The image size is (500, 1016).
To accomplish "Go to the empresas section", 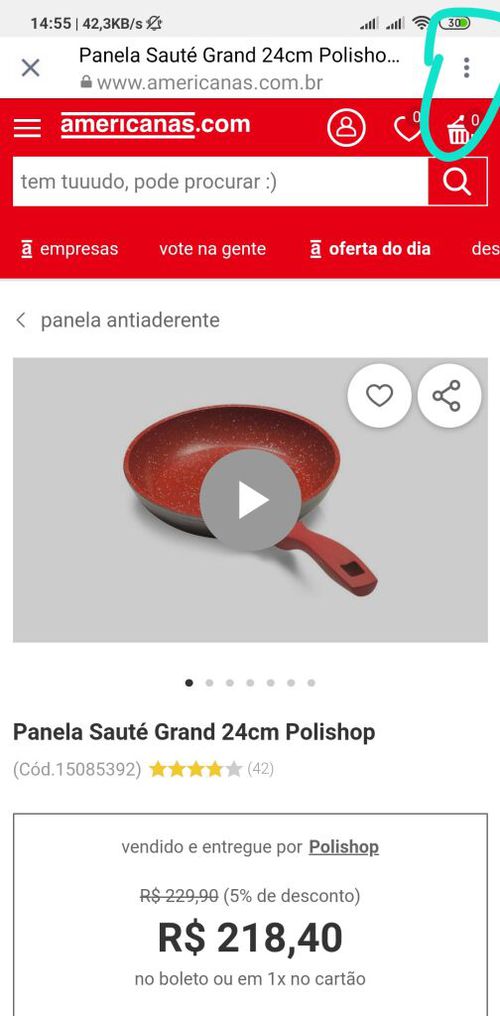I will [70, 249].
